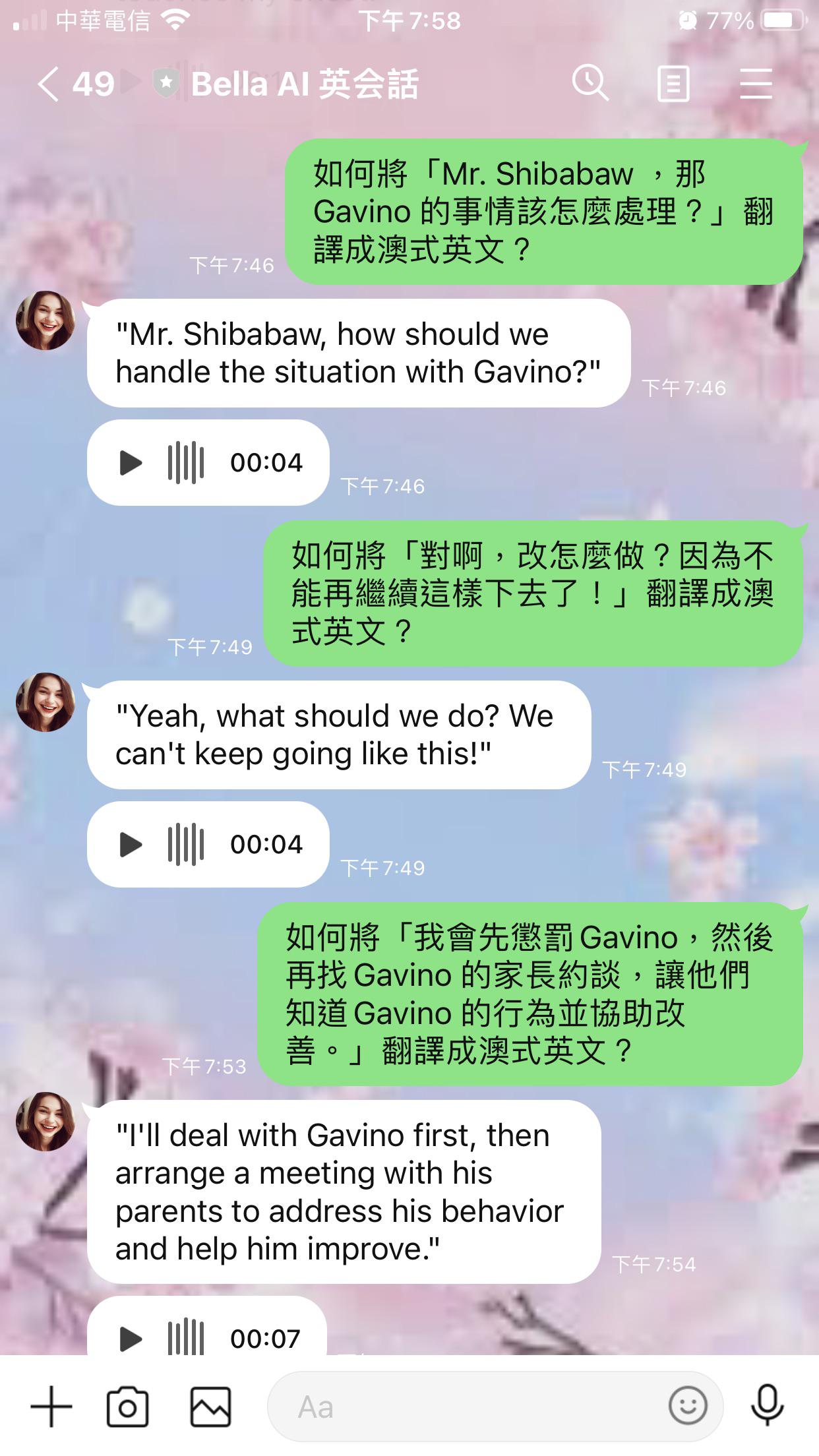819x1456 pixels.
Task: Play the voice message sent at 7:46
Action: tap(131, 463)
